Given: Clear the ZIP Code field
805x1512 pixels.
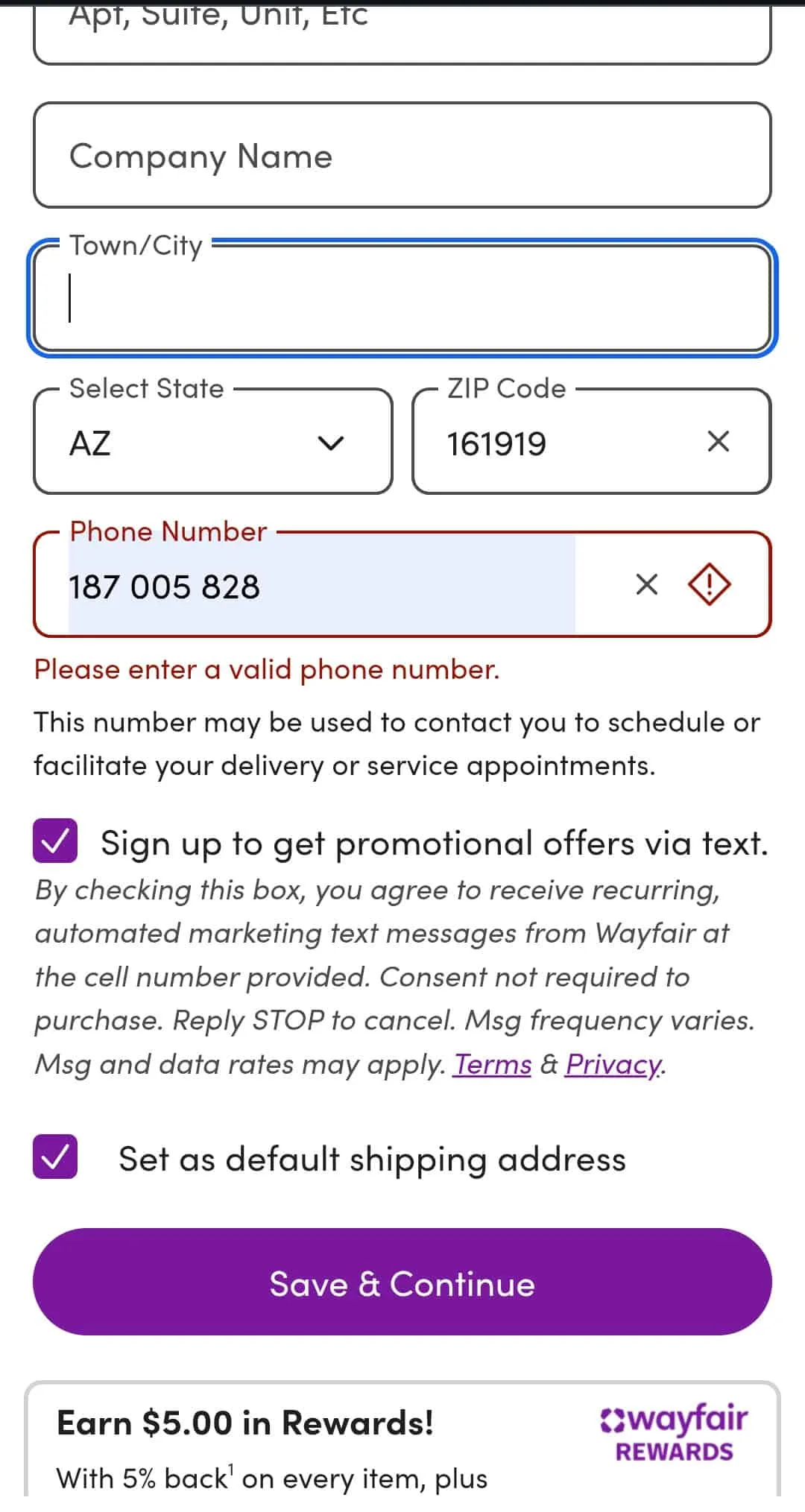Looking at the screenshot, I should click(x=718, y=441).
